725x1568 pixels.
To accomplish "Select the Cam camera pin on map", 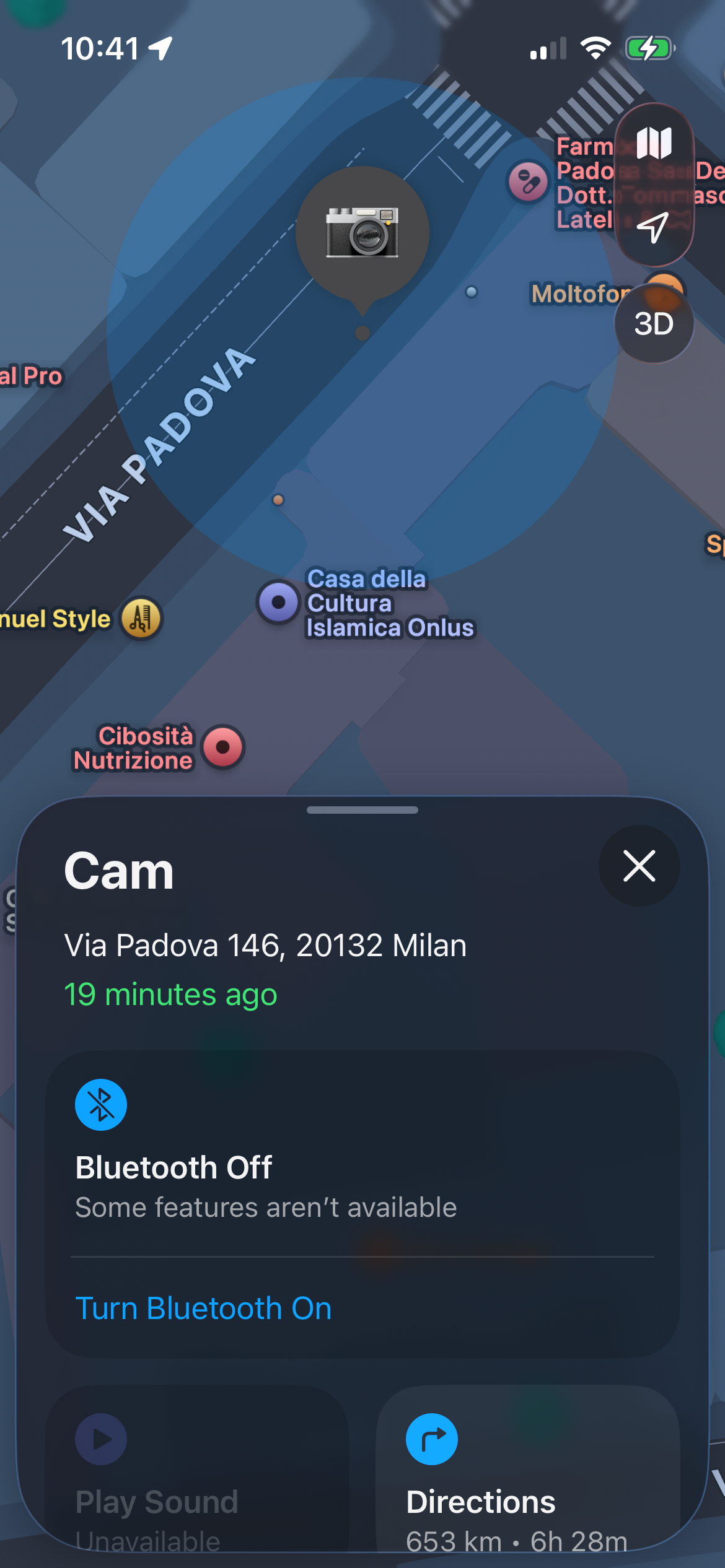I will pyautogui.click(x=362, y=233).
